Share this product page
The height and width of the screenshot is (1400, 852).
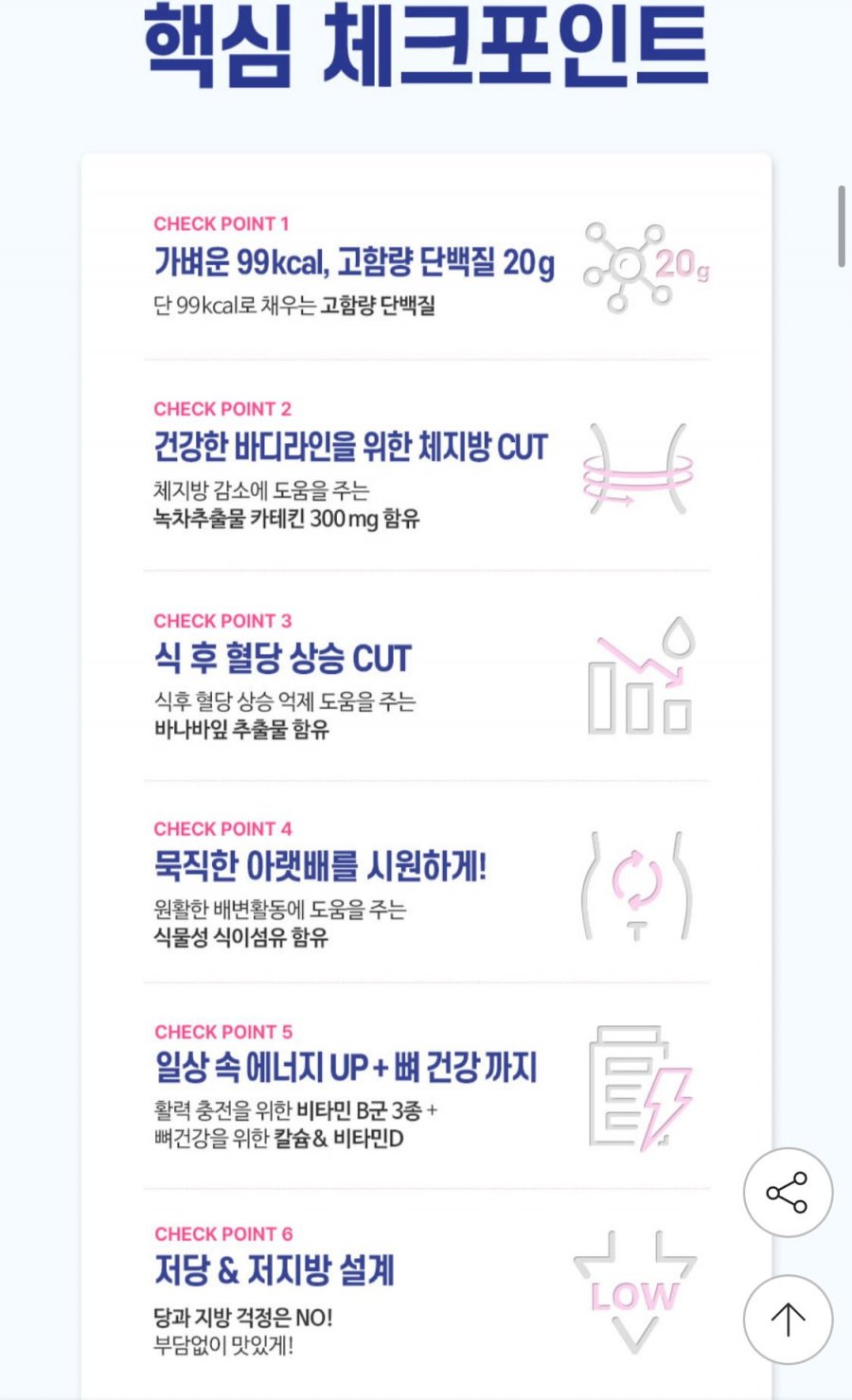[x=788, y=1193]
